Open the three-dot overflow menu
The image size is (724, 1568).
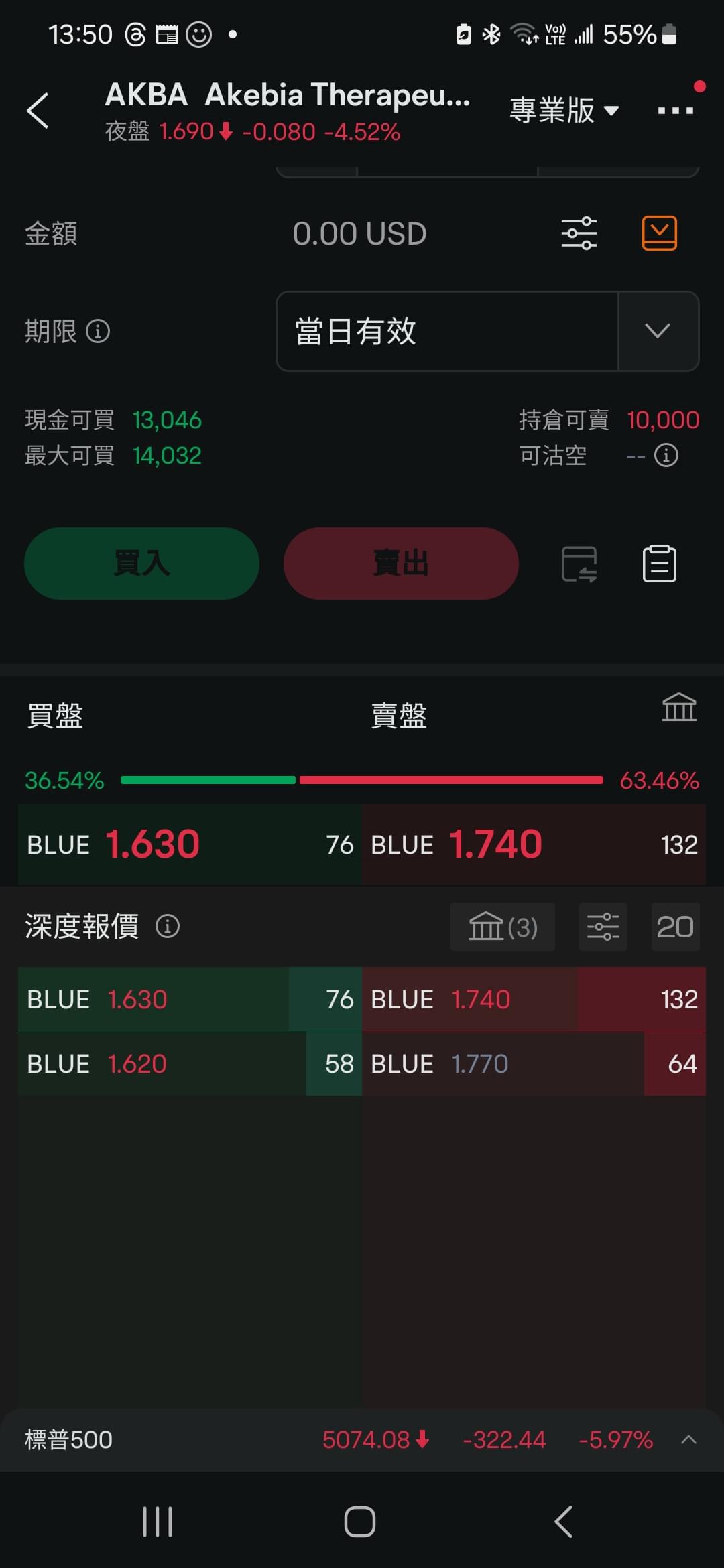click(x=675, y=111)
